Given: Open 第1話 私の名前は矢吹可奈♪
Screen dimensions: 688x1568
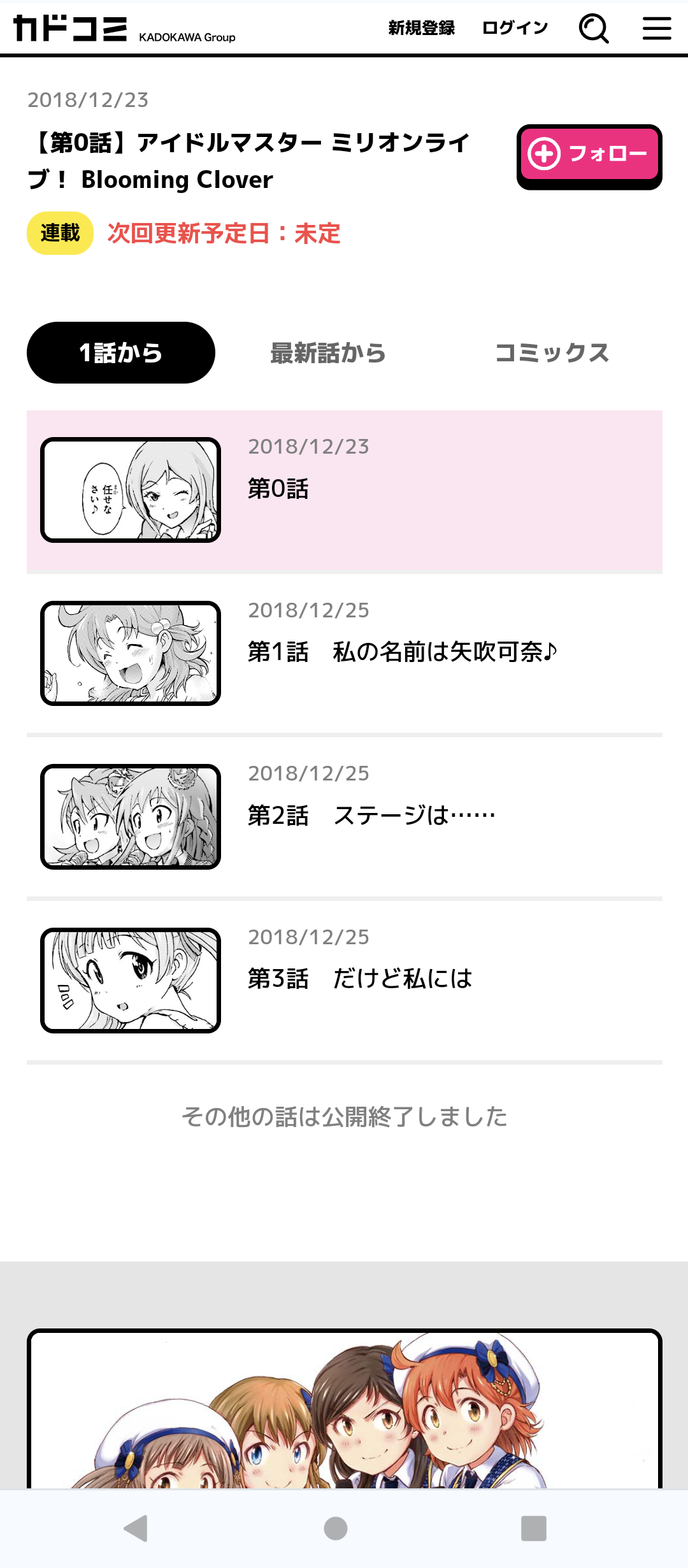Looking at the screenshot, I should [345, 654].
